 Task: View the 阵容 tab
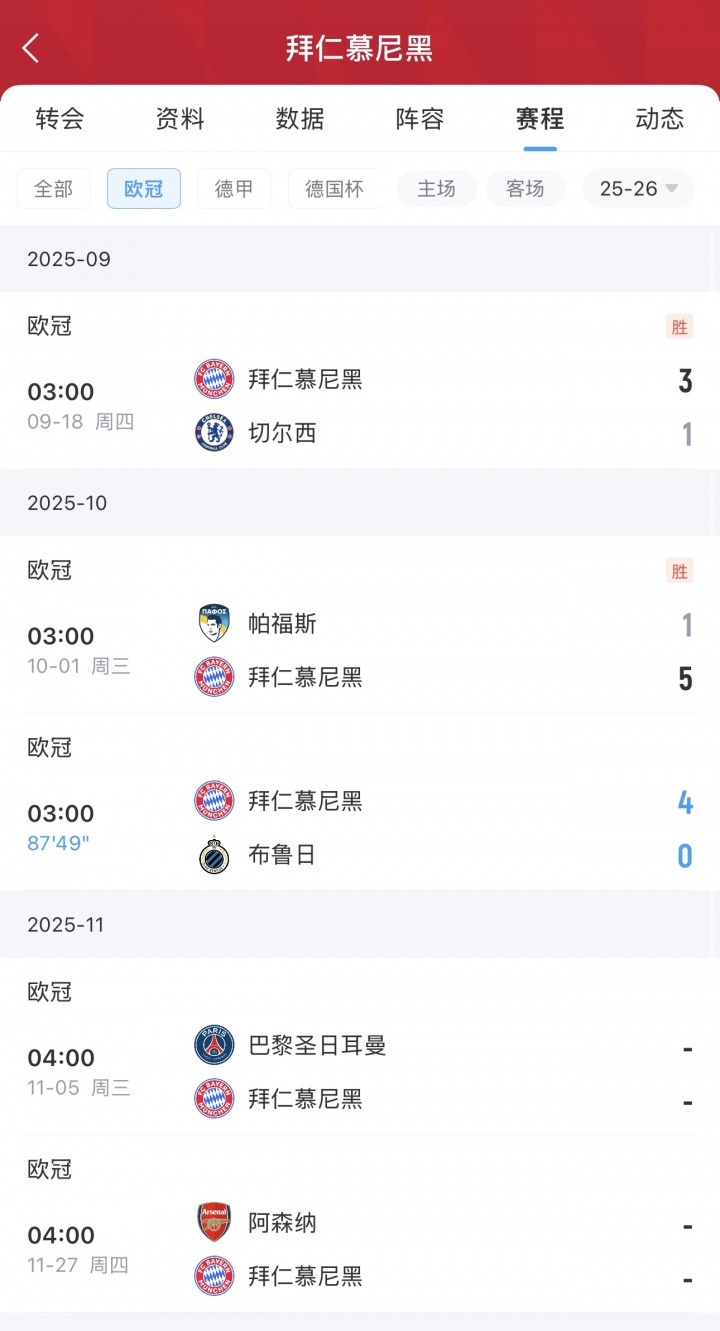point(420,119)
